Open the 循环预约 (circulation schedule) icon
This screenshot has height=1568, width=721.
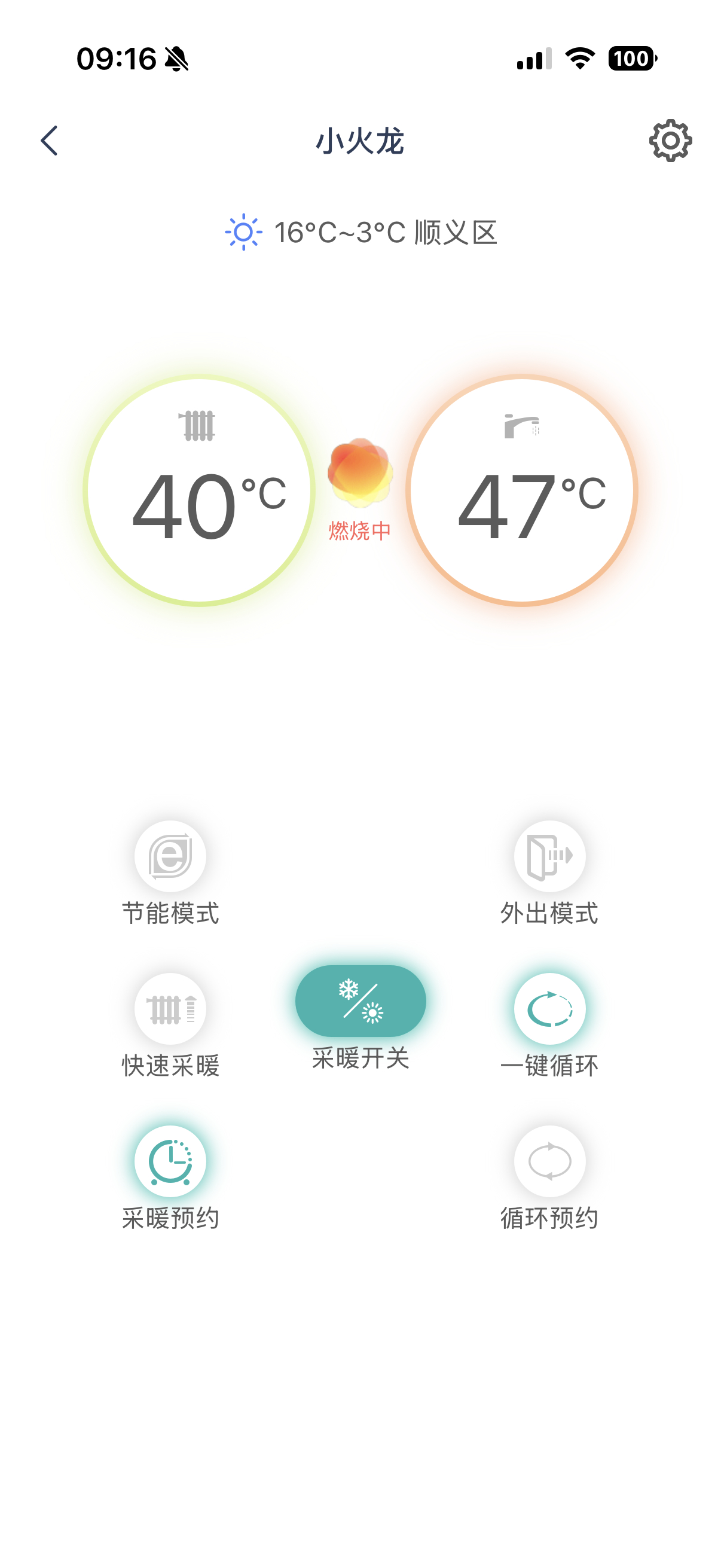pyautogui.click(x=549, y=1161)
